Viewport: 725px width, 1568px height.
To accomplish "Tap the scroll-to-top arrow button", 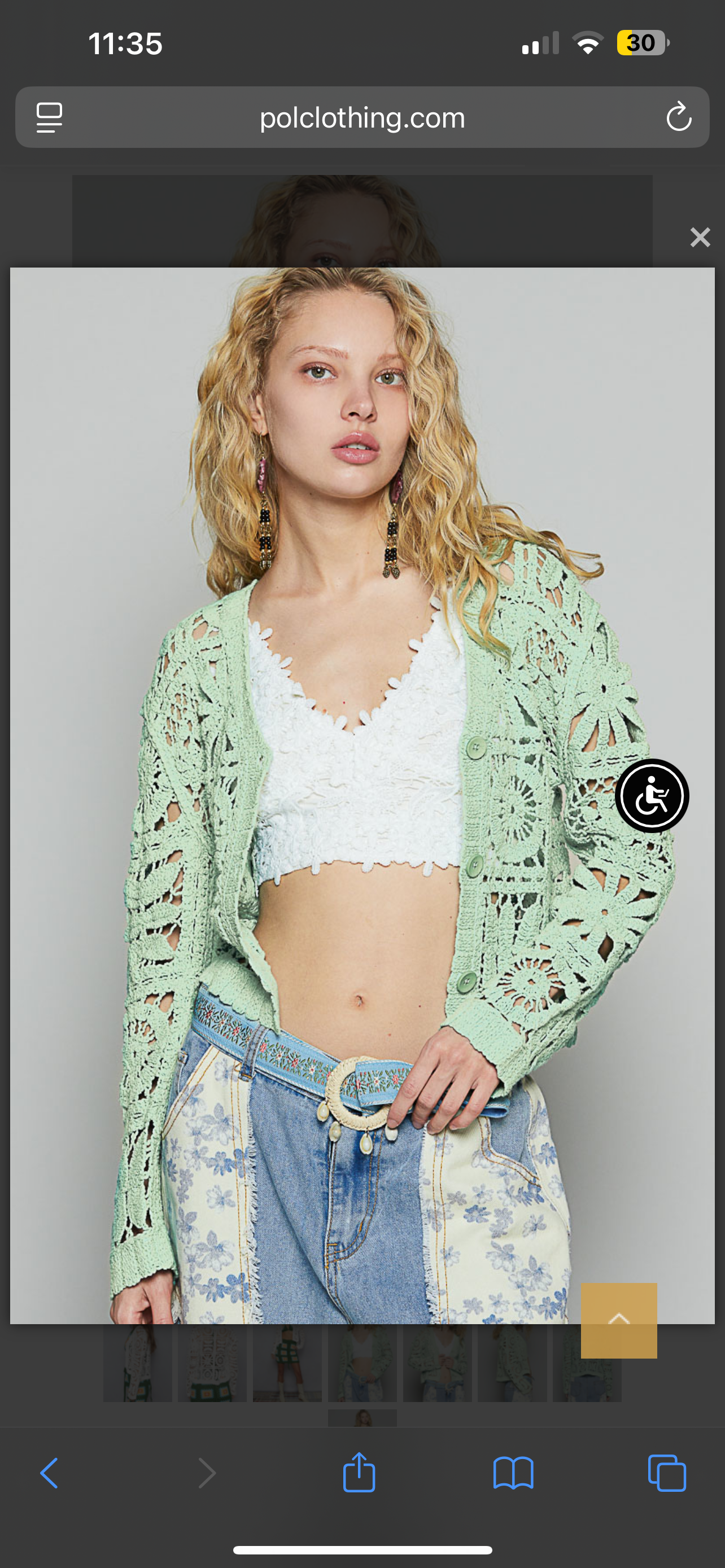I will pos(618,1320).
